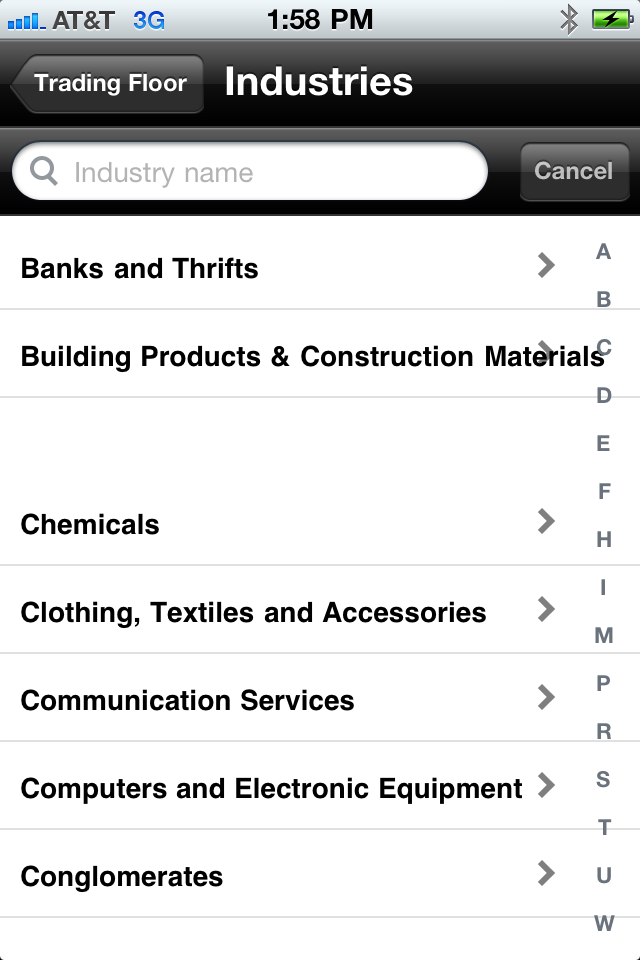Go back to Trading Floor
The width and height of the screenshot is (640, 960).
point(108,84)
